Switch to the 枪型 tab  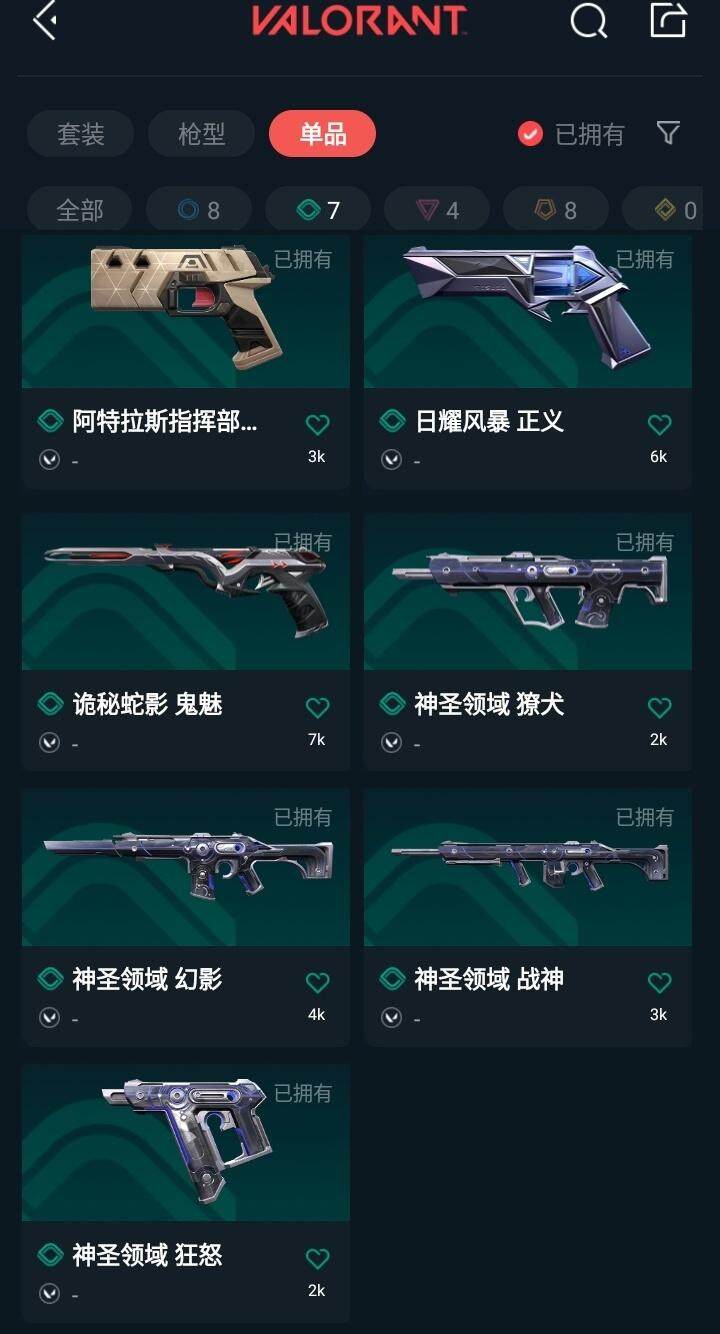pos(201,134)
